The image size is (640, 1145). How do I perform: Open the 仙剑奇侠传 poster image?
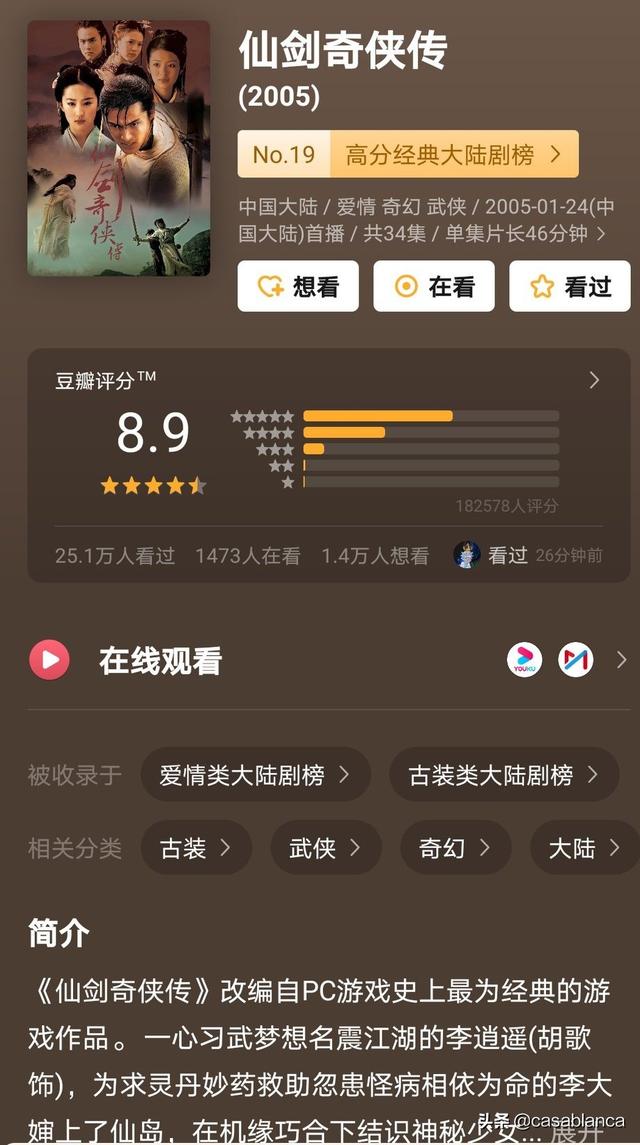[118, 148]
